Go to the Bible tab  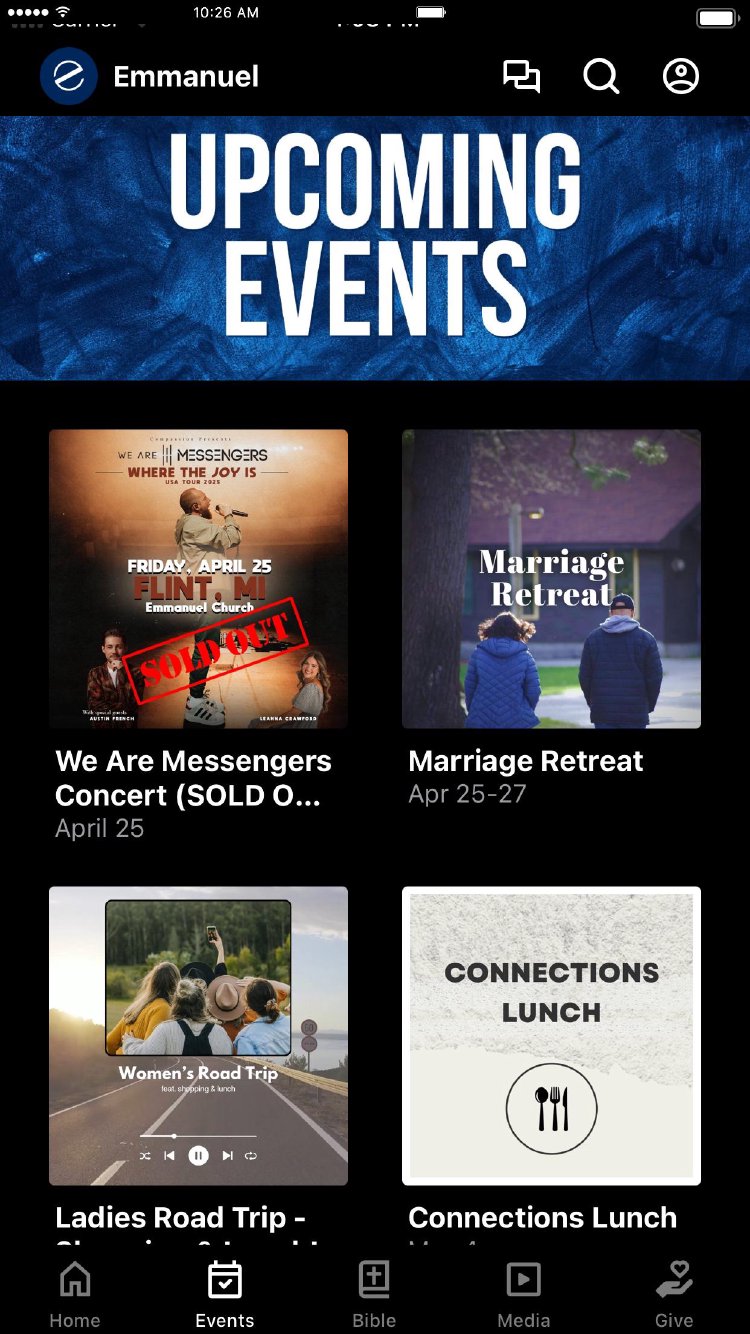click(x=374, y=1294)
